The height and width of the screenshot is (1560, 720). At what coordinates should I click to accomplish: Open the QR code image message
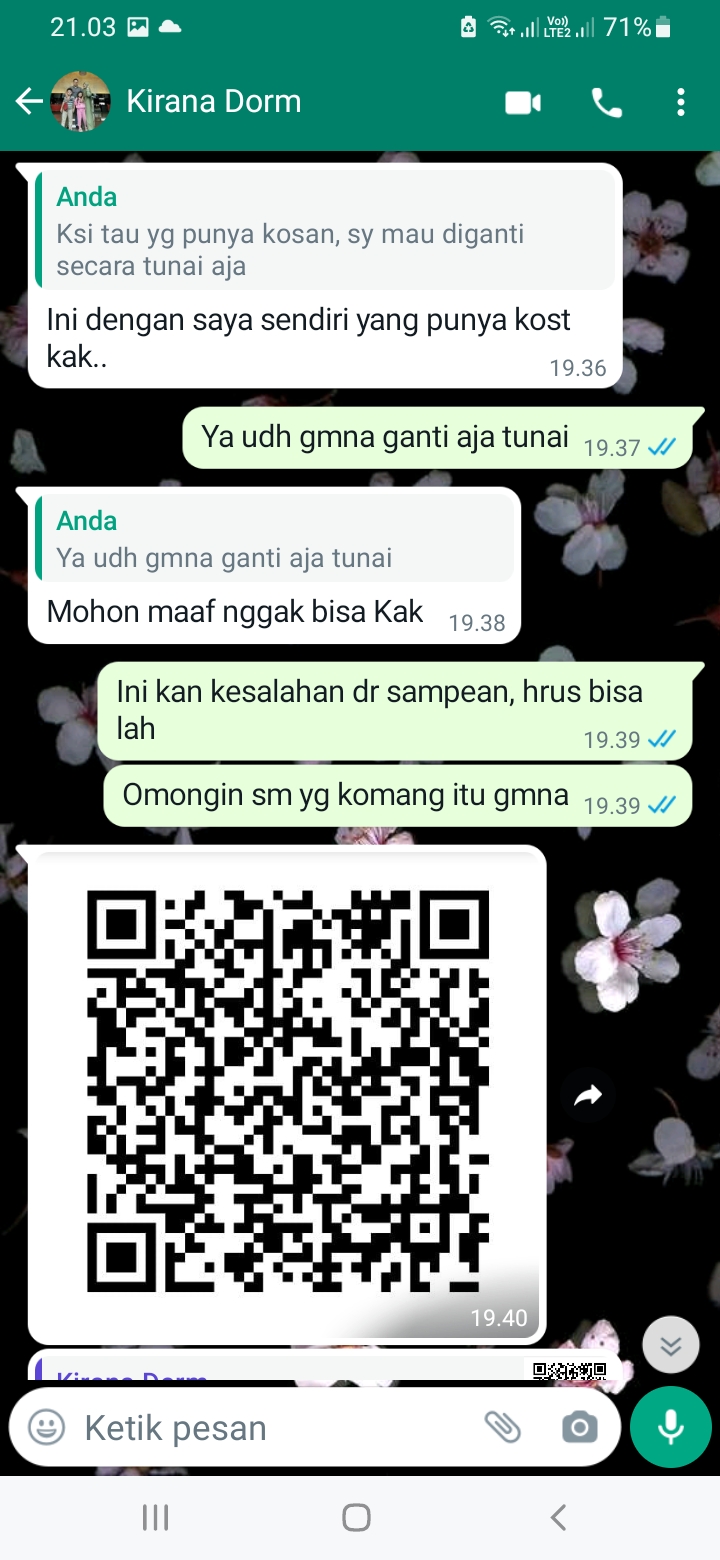pos(288,1090)
